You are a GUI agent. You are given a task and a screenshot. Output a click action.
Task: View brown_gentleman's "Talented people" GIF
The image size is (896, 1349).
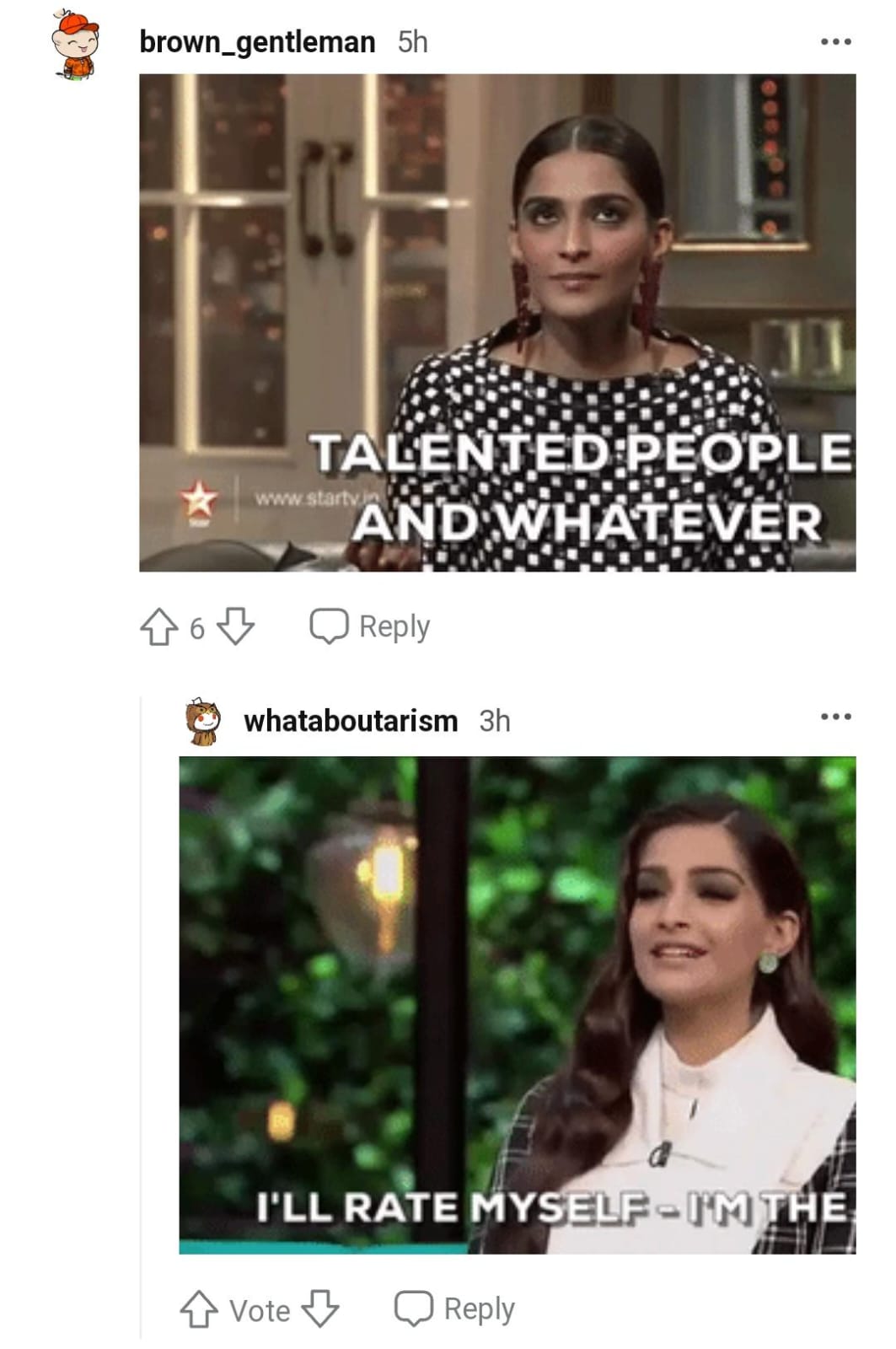click(497, 323)
